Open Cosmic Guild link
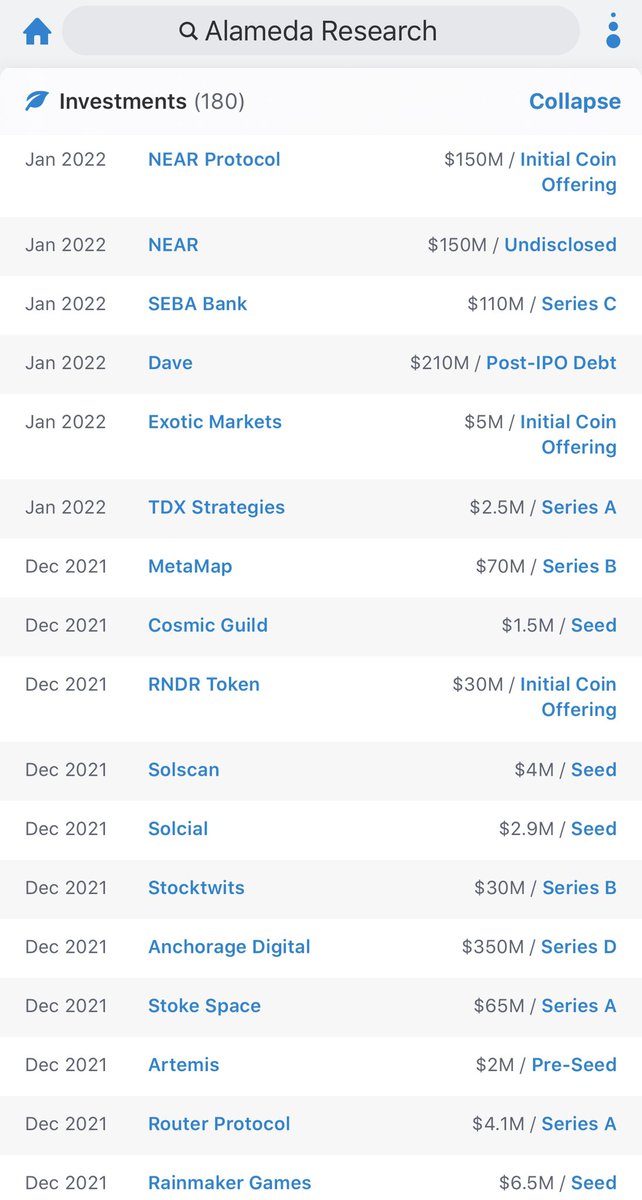 [208, 625]
